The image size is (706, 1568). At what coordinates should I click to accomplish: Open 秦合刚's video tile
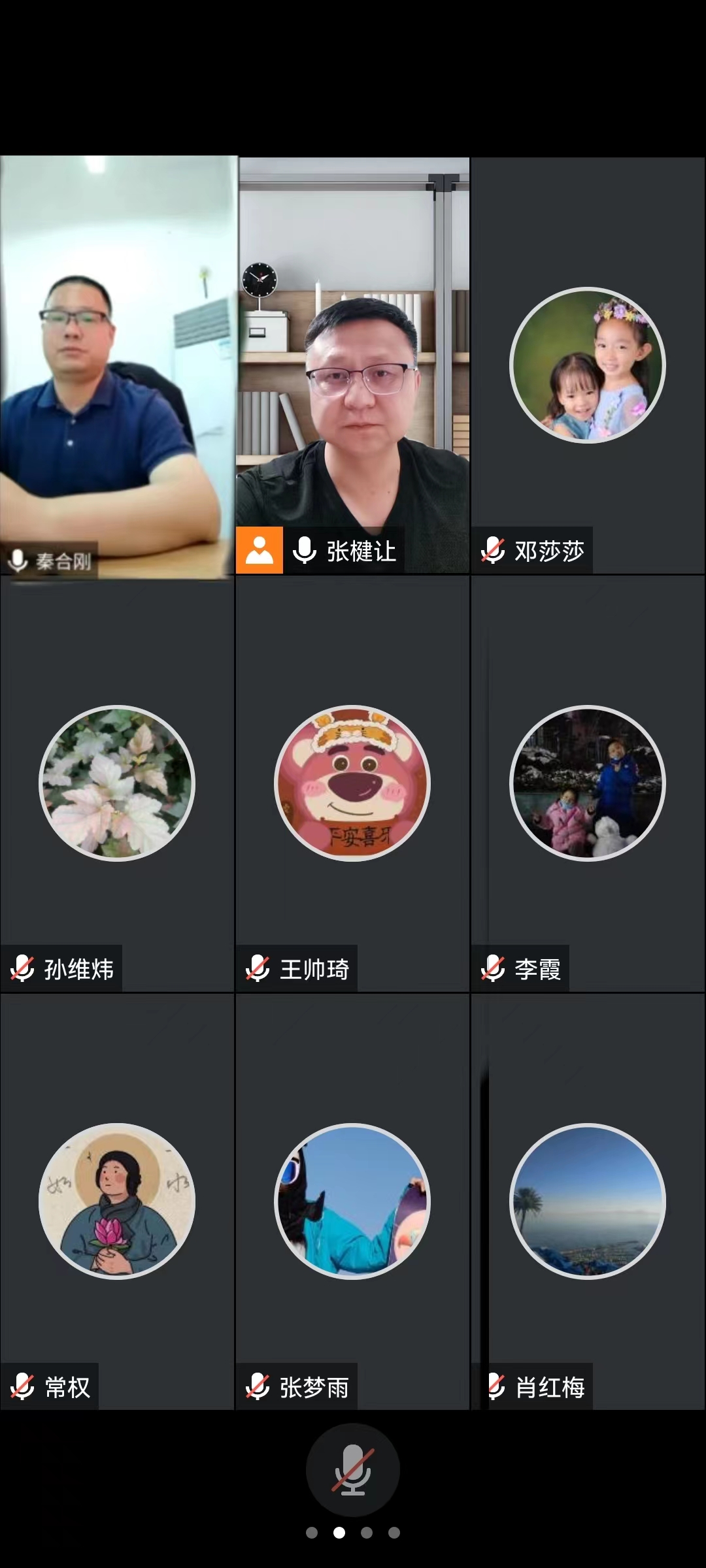click(x=118, y=366)
